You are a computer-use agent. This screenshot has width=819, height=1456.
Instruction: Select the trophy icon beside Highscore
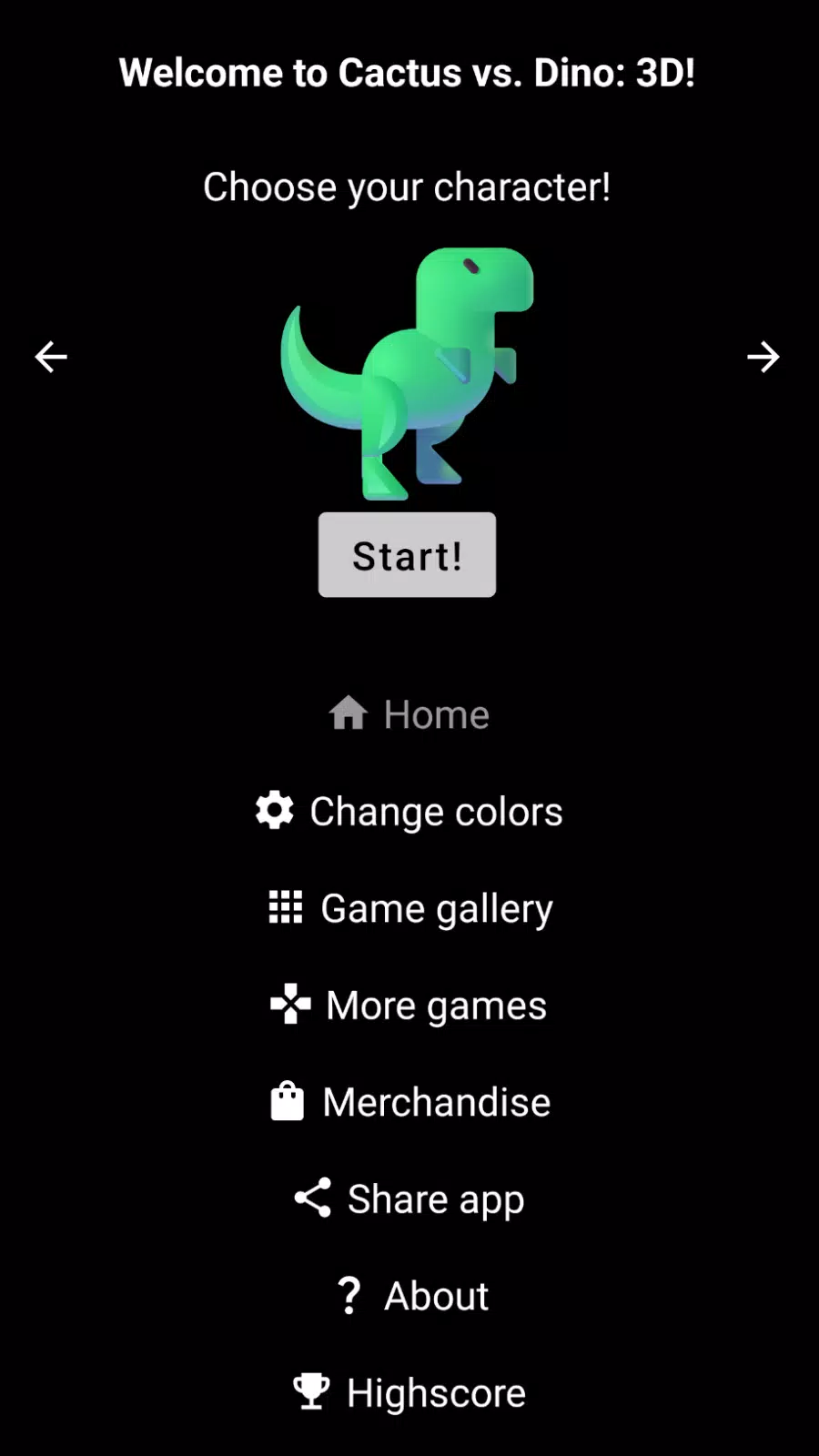310,1390
